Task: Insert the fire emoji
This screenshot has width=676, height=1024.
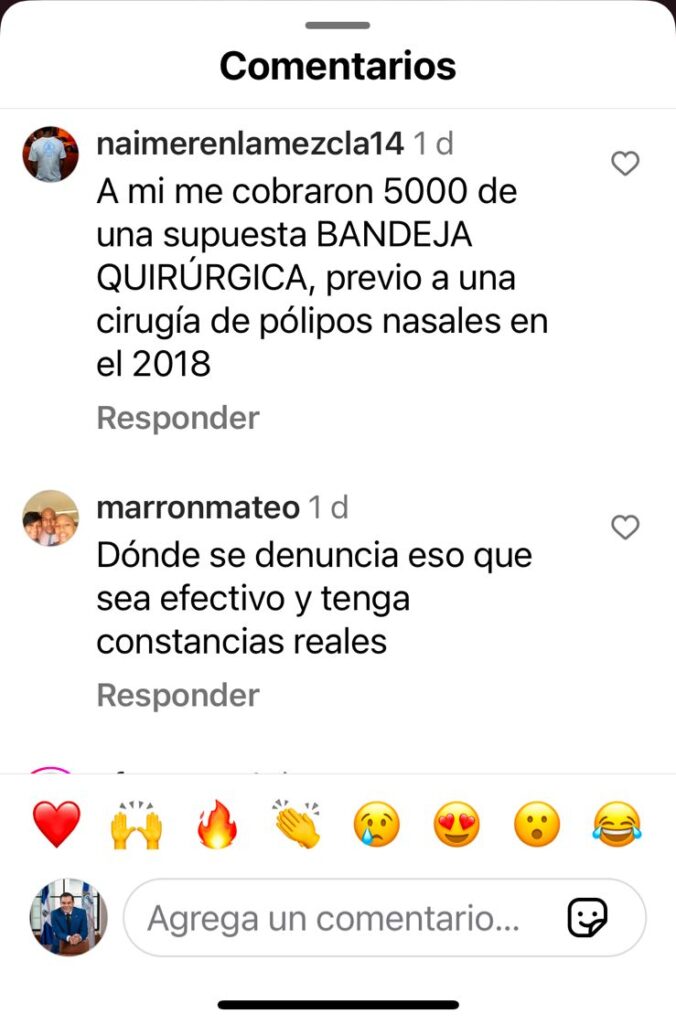Action: (217, 826)
